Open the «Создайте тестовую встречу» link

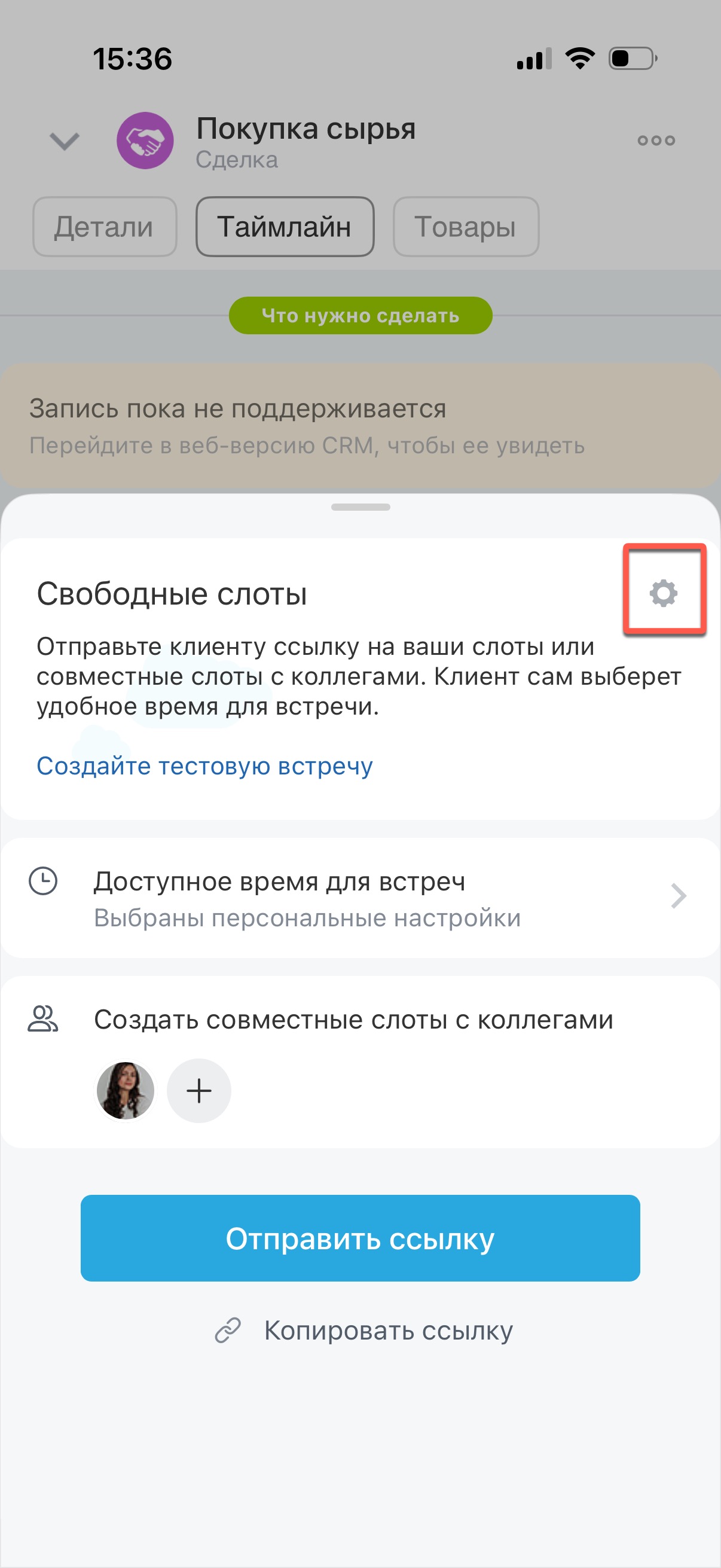tap(204, 765)
